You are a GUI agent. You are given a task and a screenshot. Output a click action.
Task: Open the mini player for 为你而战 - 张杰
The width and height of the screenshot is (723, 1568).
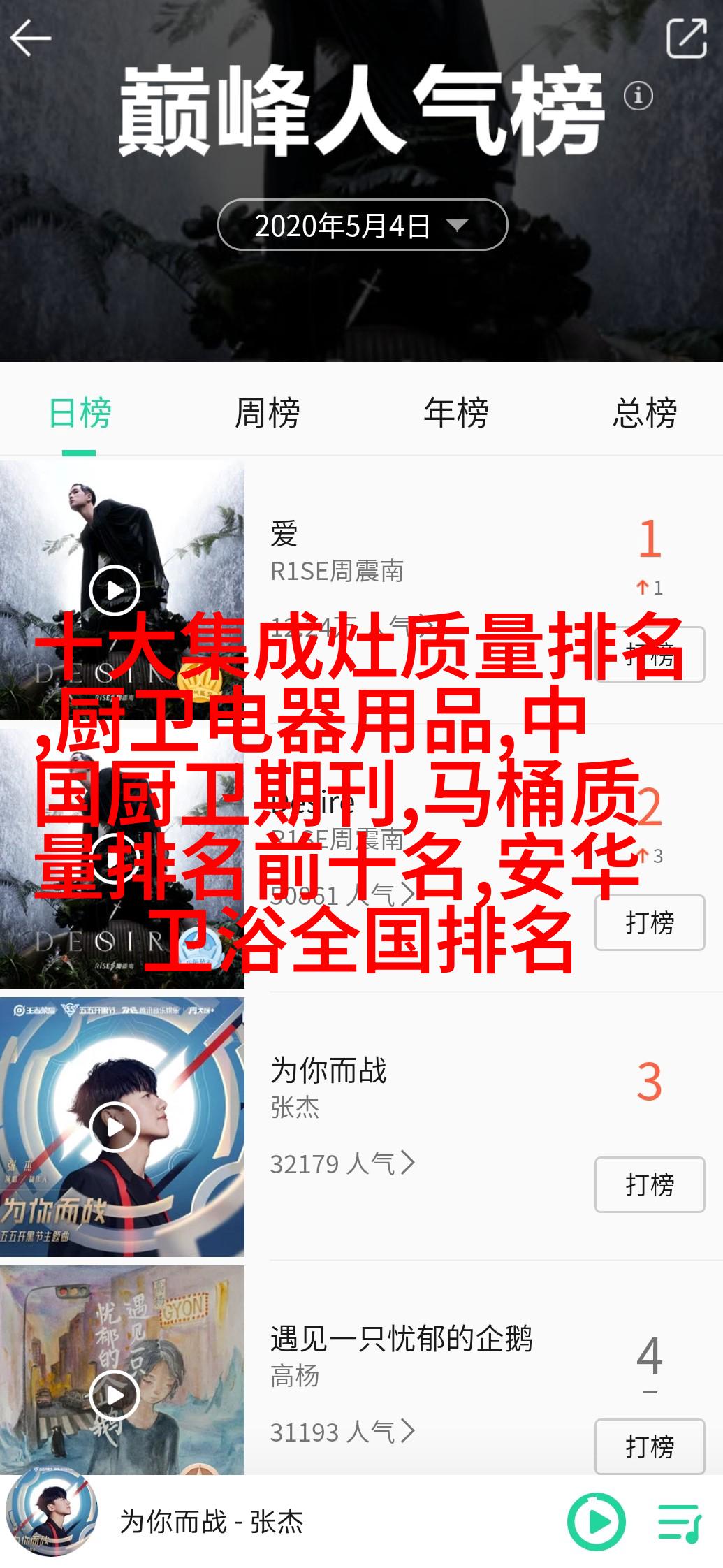[211, 1522]
